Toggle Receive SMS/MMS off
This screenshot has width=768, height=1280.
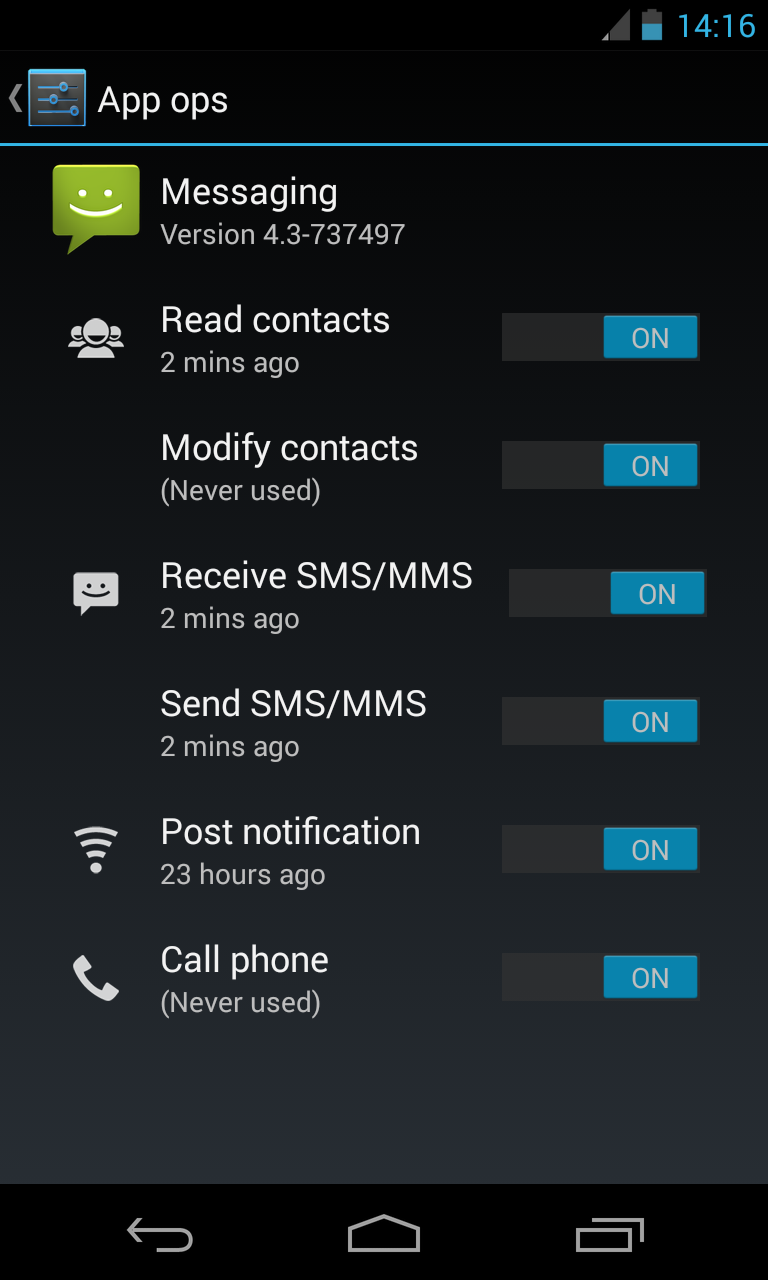[x=607, y=594]
